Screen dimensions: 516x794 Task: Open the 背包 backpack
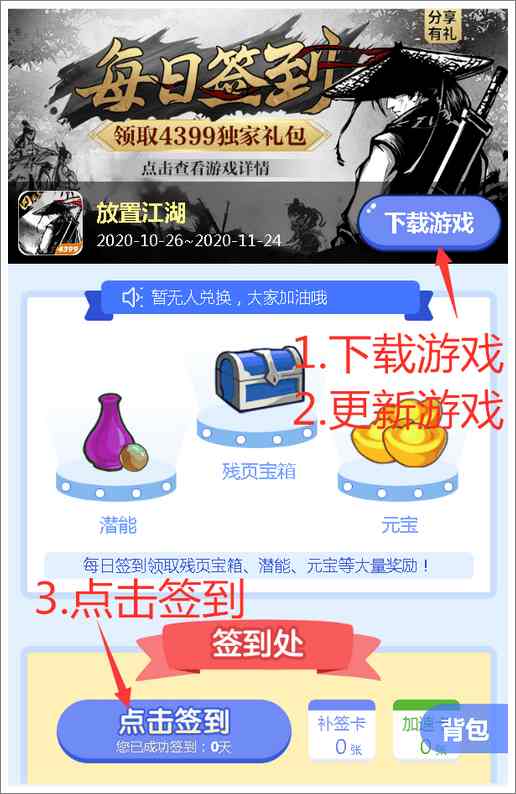point(464,729)
